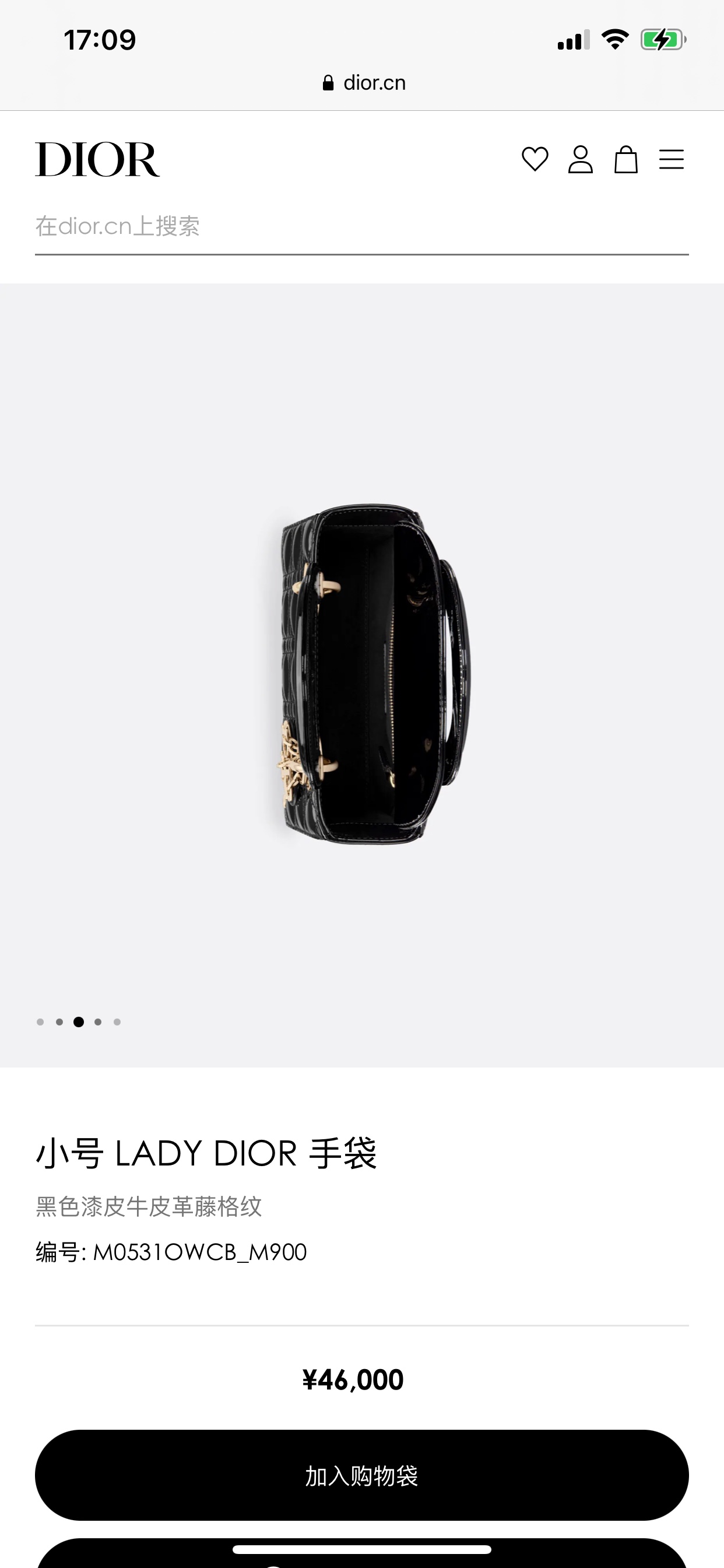View the shopping bag

[x=625, y=159]
